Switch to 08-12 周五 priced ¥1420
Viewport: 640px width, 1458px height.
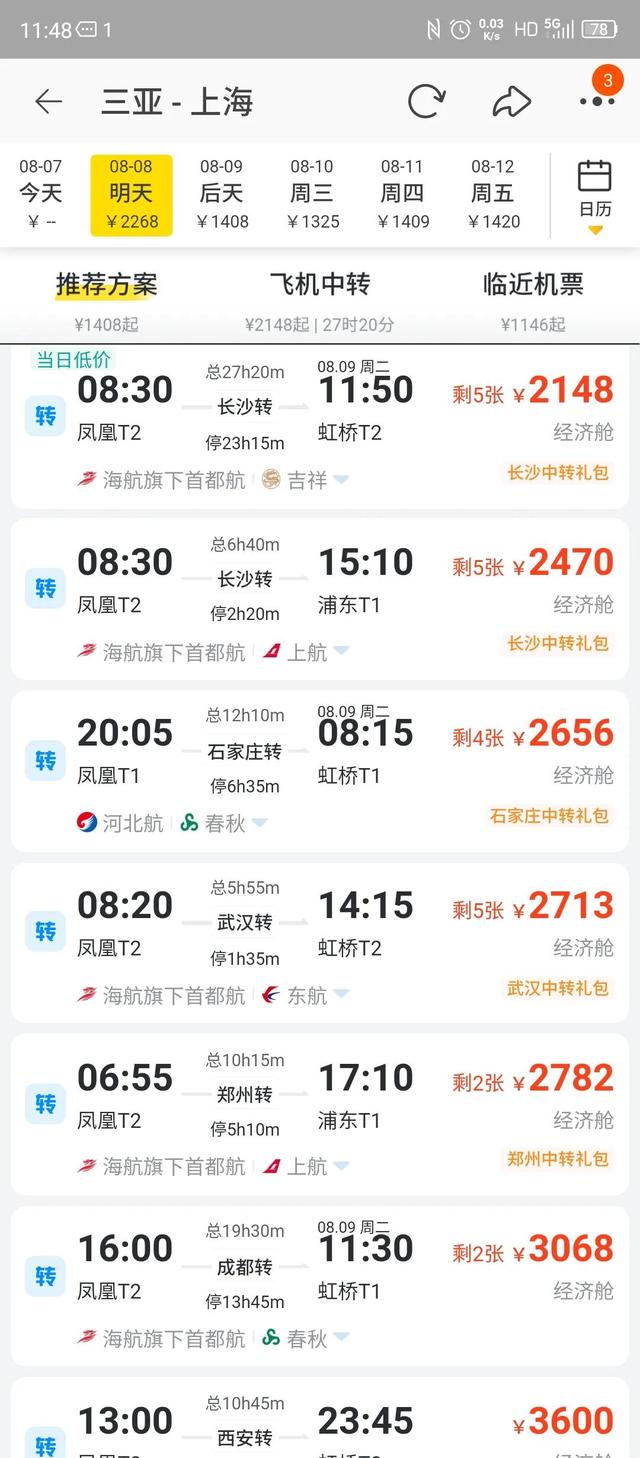coord(493,194)
